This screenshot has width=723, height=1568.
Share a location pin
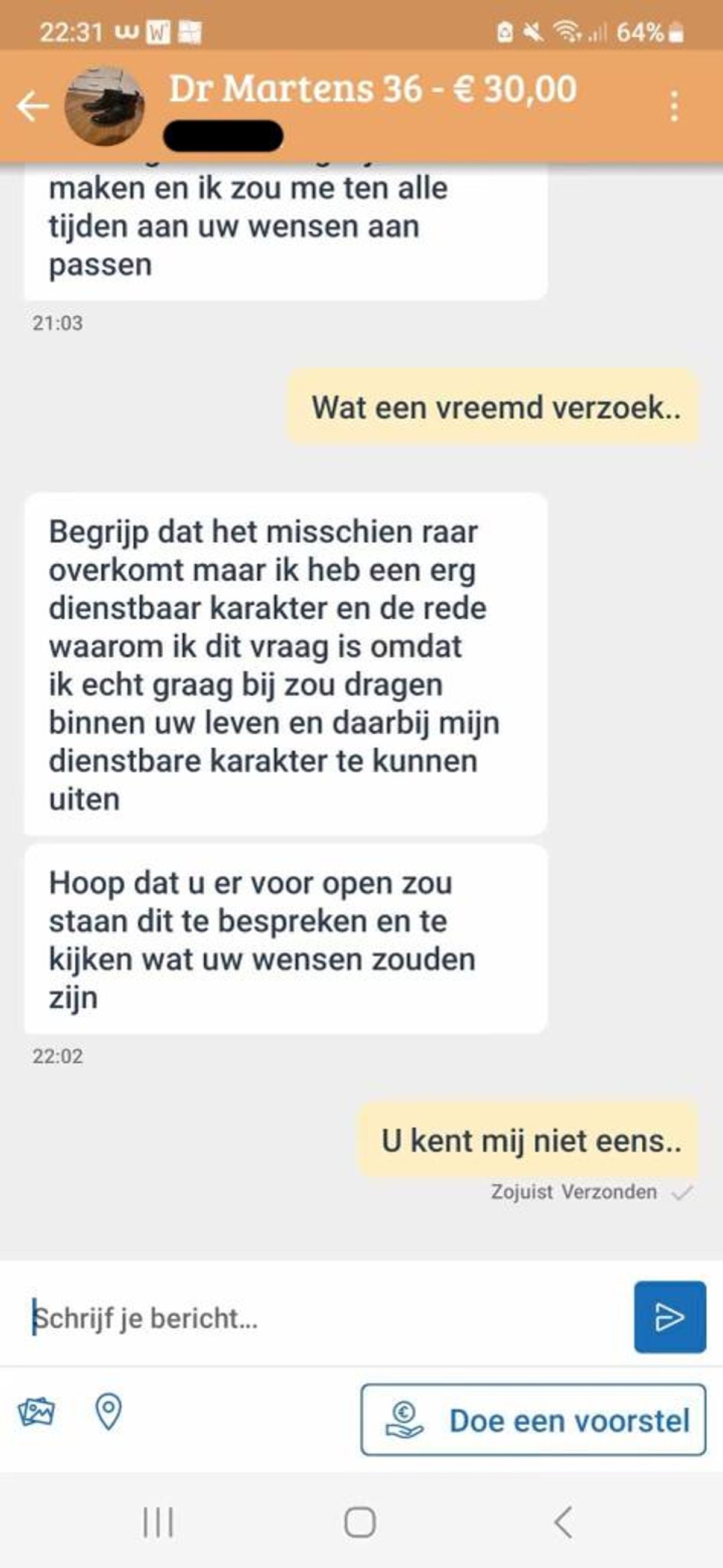pyautogui.click(x=108, y=1411)
